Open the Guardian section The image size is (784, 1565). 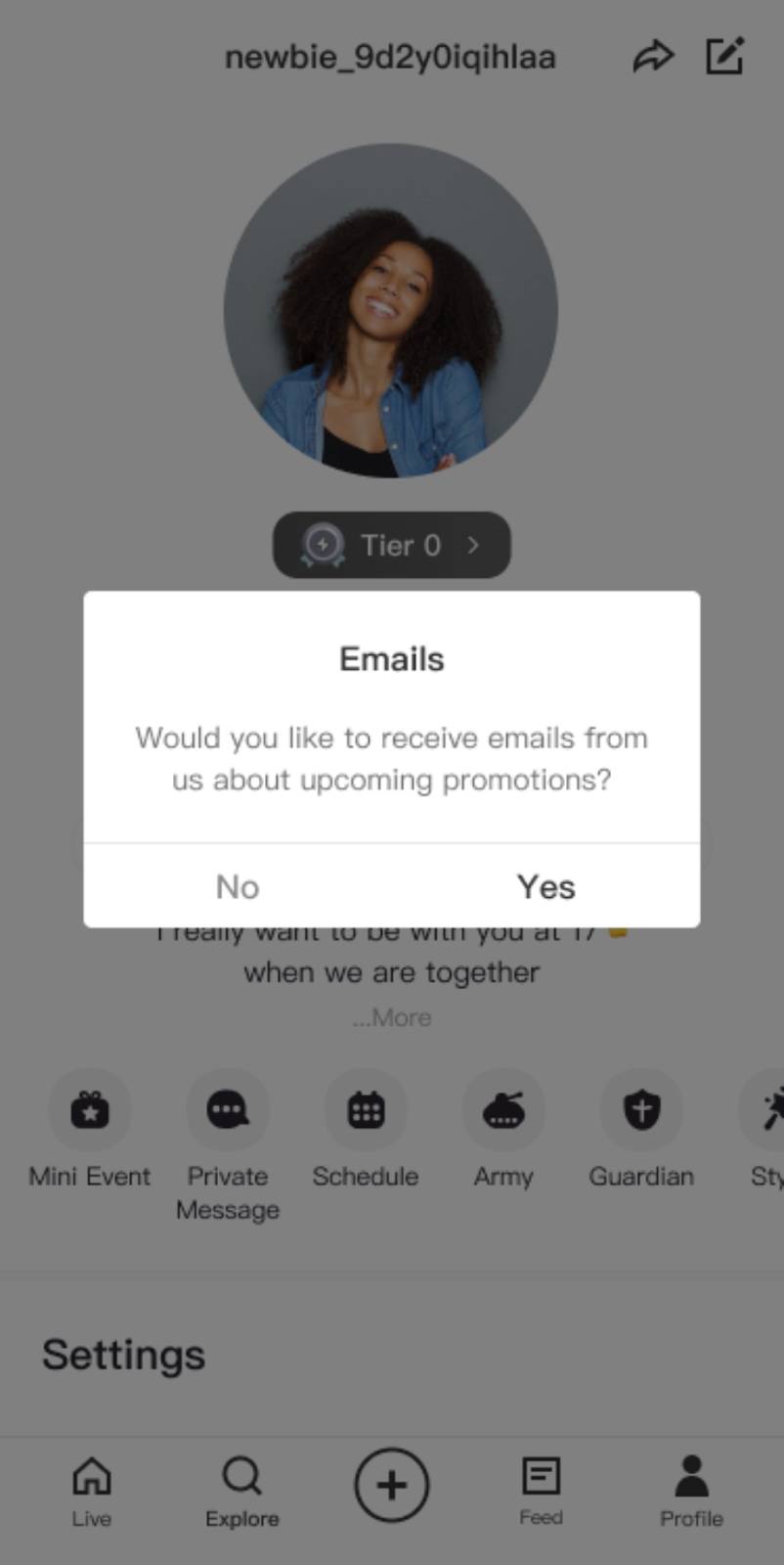(641, 1111)
